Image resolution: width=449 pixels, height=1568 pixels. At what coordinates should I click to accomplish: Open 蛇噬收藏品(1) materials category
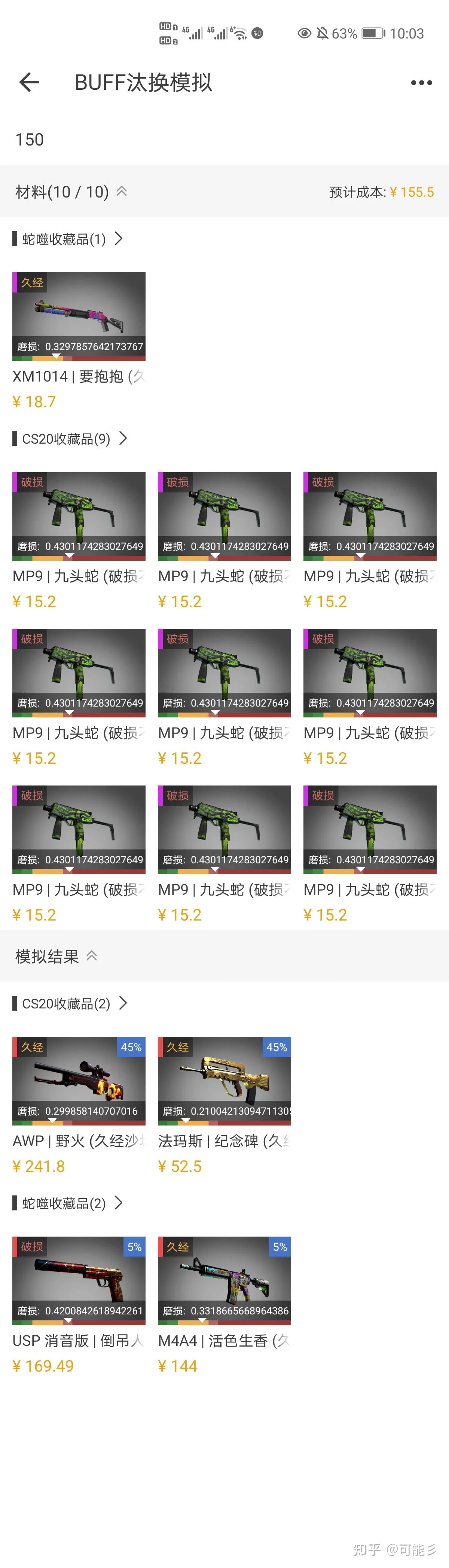(67, 239)
